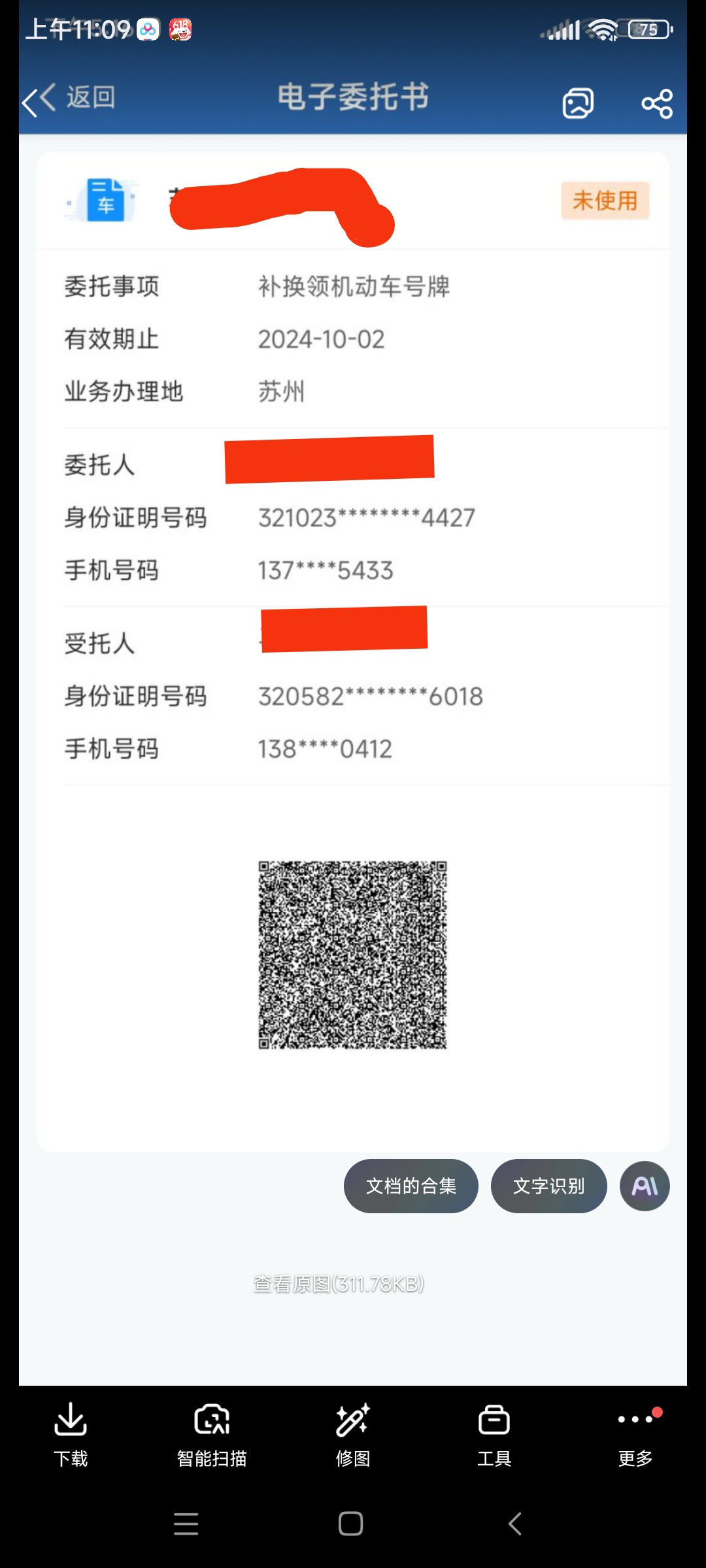
Task: View the original image via 查看原图(311.78KB)
Action: (339, 1284)
